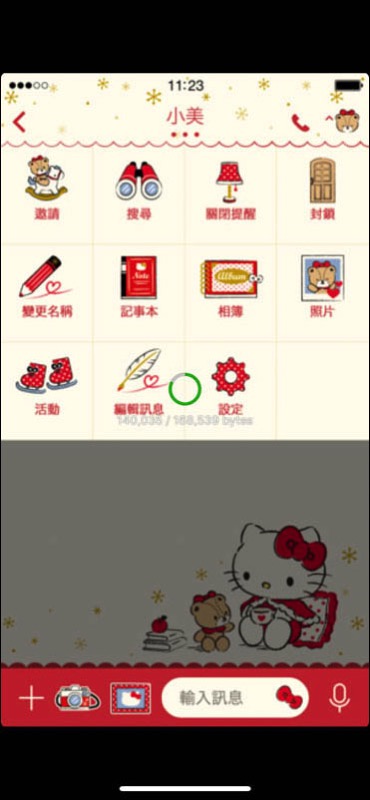Start a voice call with 小美
This screenshot has width=370, height=800.
(300, 122)
